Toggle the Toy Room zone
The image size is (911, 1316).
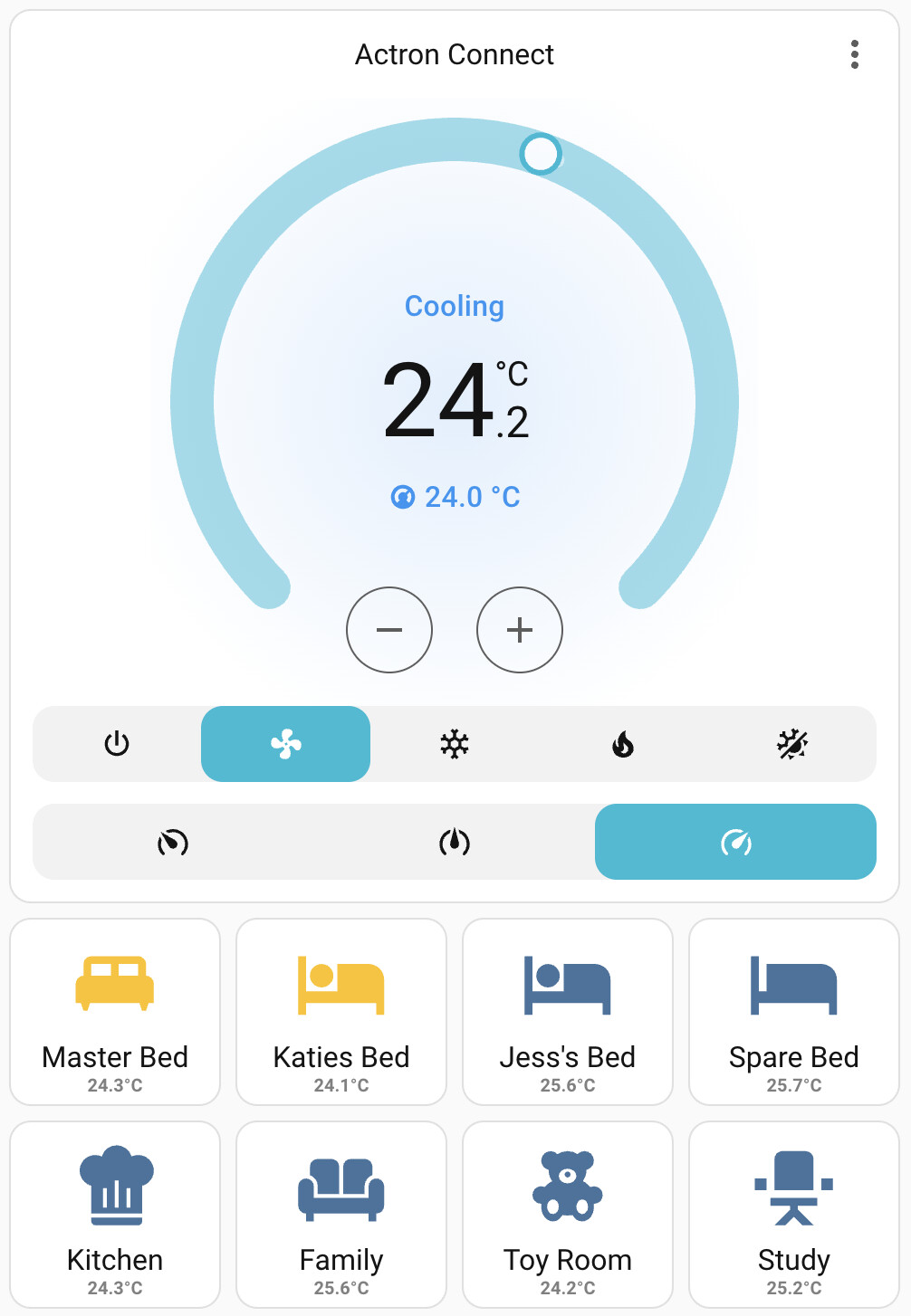568,1215
